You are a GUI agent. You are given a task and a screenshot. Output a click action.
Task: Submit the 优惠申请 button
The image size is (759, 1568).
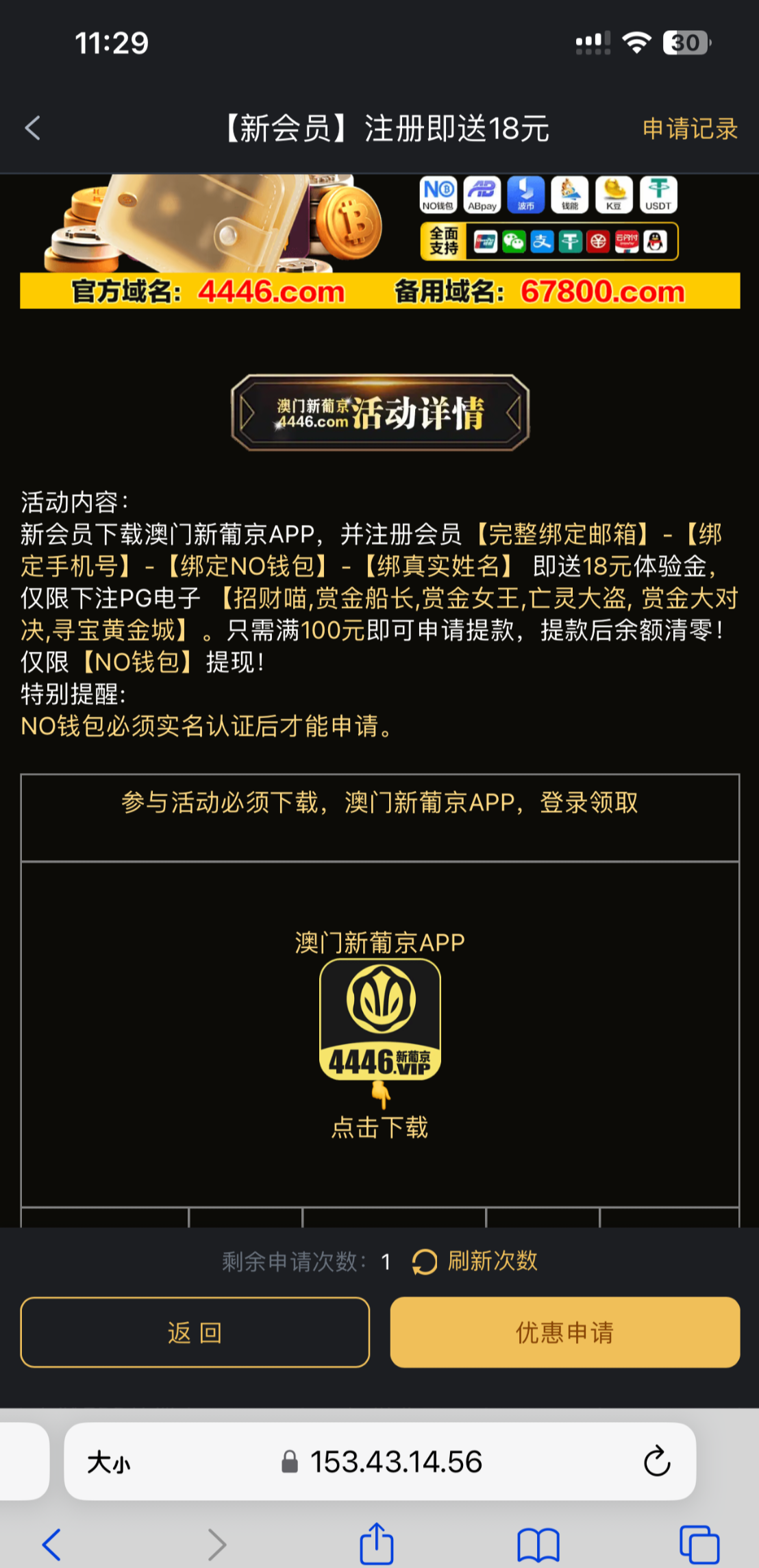565,1333
